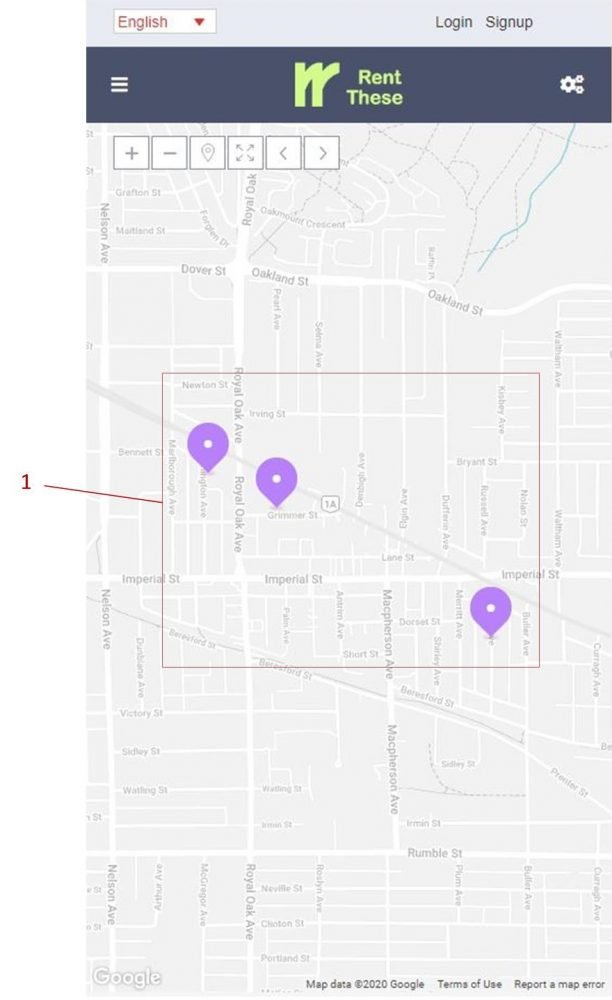Go to next with right arrow
Screen dimensions: 612x1000
point(321,153)
